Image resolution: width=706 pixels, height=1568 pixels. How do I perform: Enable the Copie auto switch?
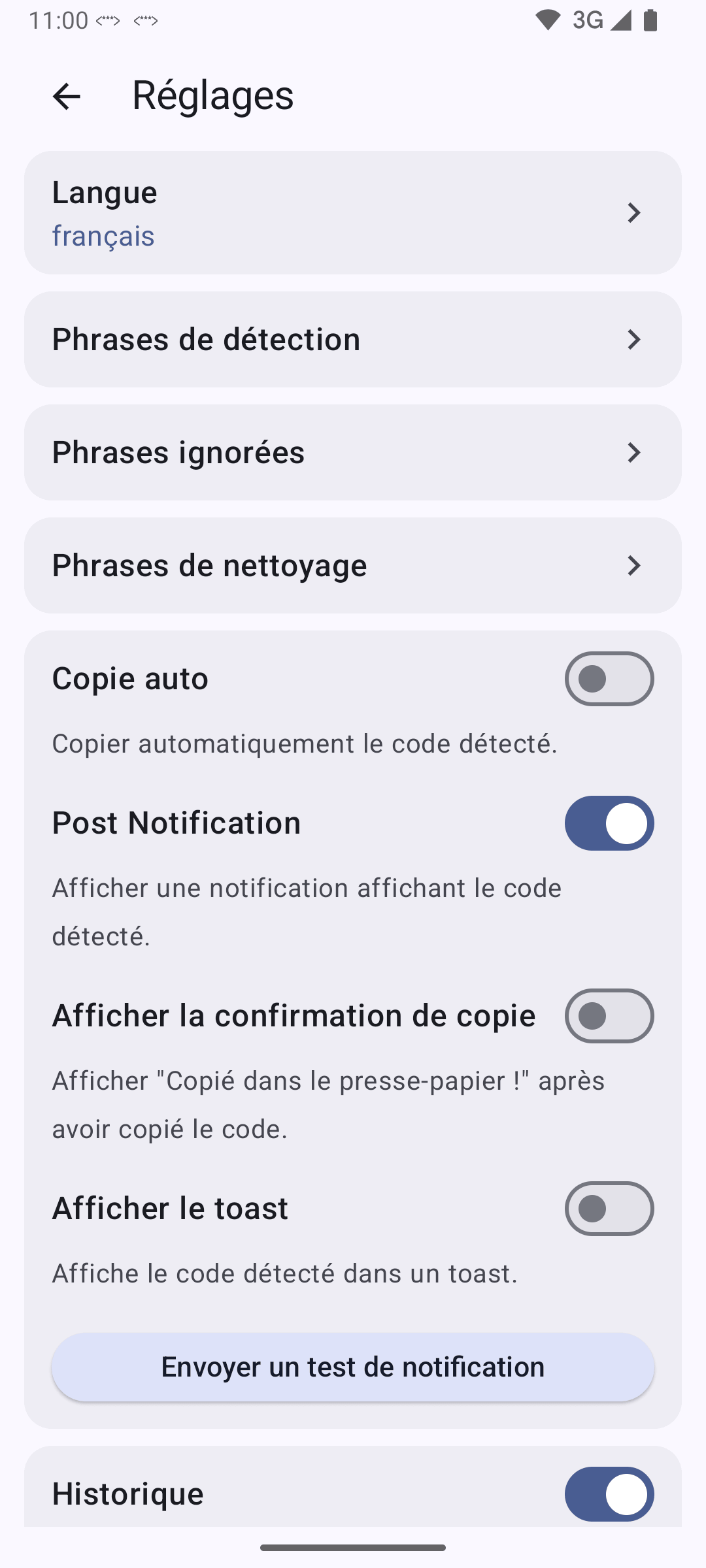pos(609,679)
